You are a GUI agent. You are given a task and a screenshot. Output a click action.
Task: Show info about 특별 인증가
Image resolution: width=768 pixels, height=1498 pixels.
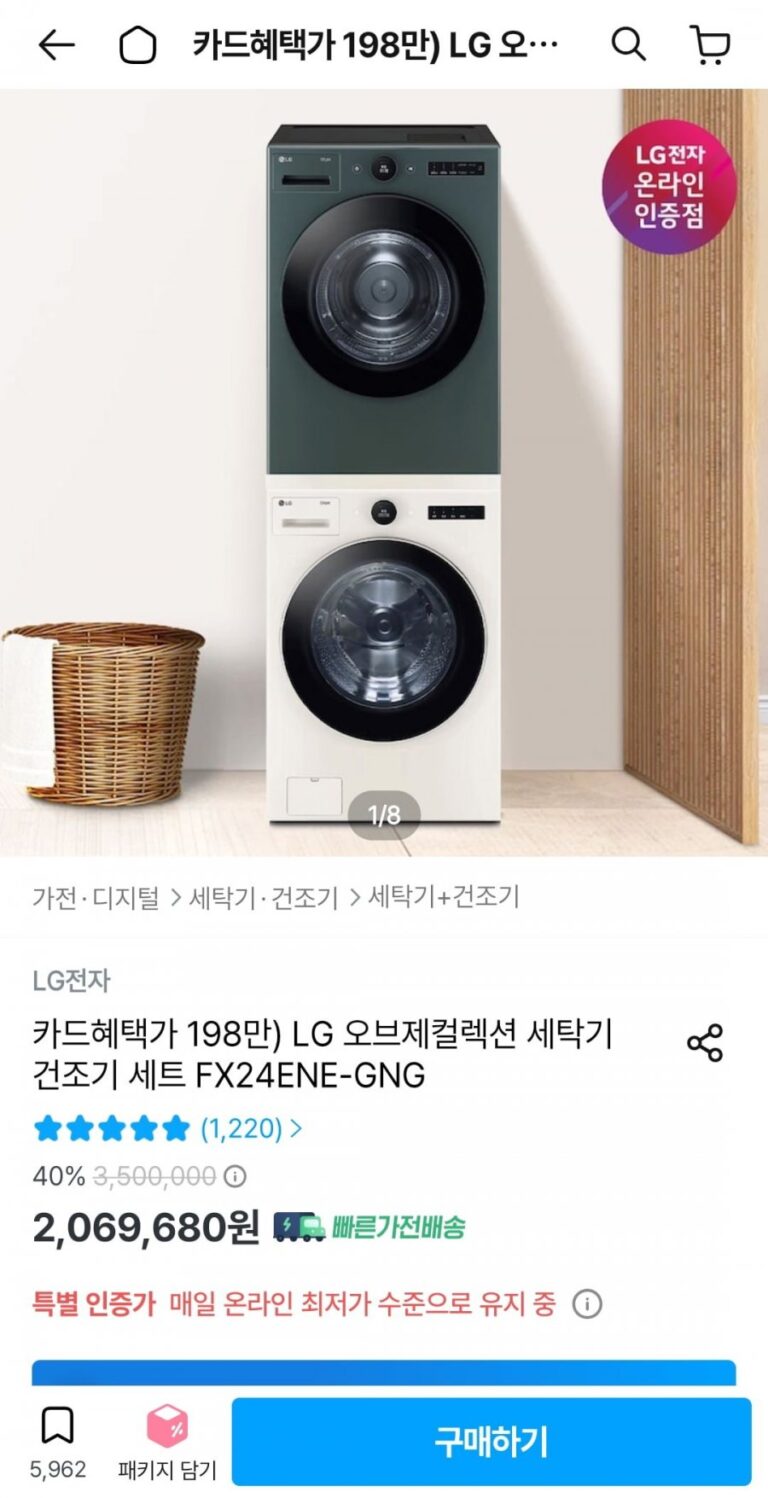coord(587,1304)
